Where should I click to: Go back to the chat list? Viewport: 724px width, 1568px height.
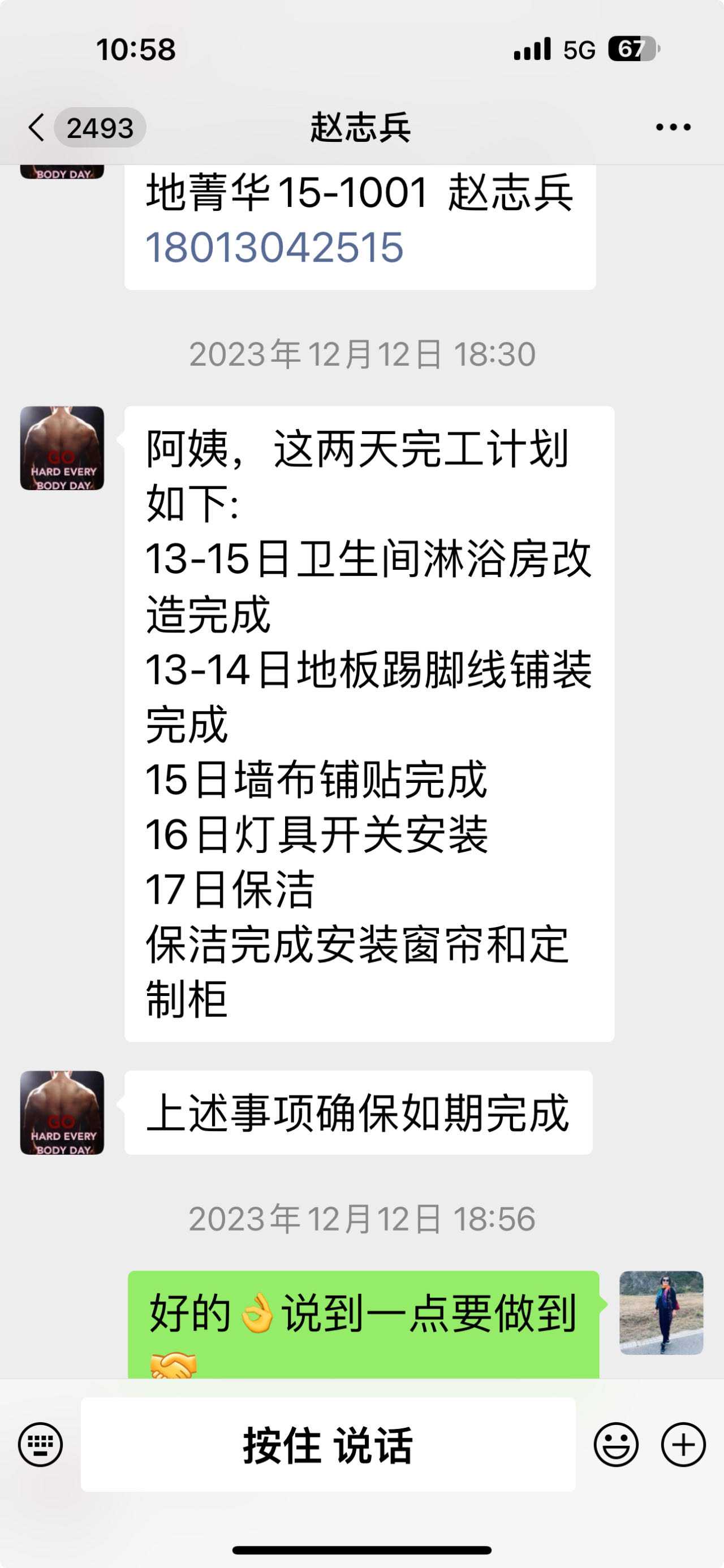pyautogui.click(x=38, y=128)
